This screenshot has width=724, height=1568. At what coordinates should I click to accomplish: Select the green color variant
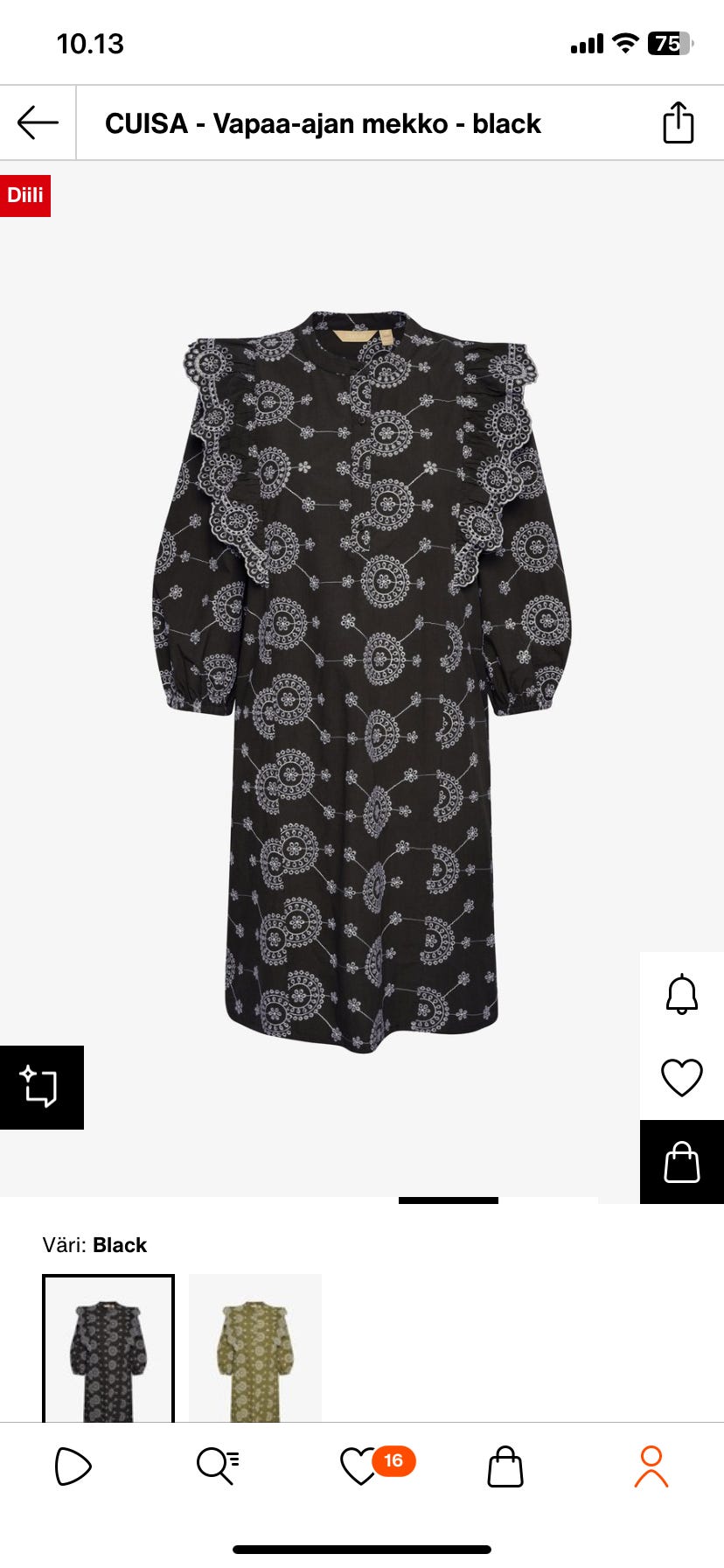[255, 1347]
